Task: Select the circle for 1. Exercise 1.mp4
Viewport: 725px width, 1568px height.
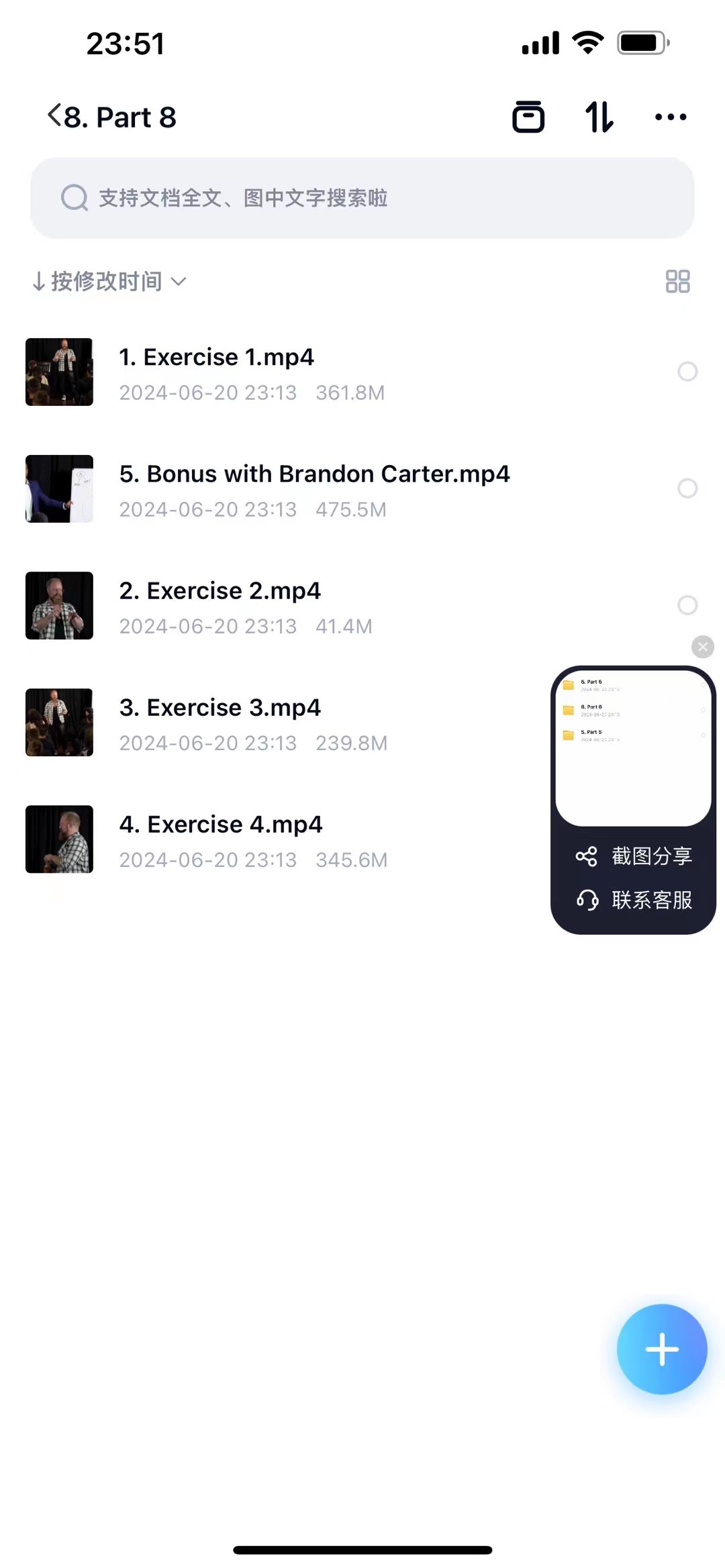Action: pos(687,371)
